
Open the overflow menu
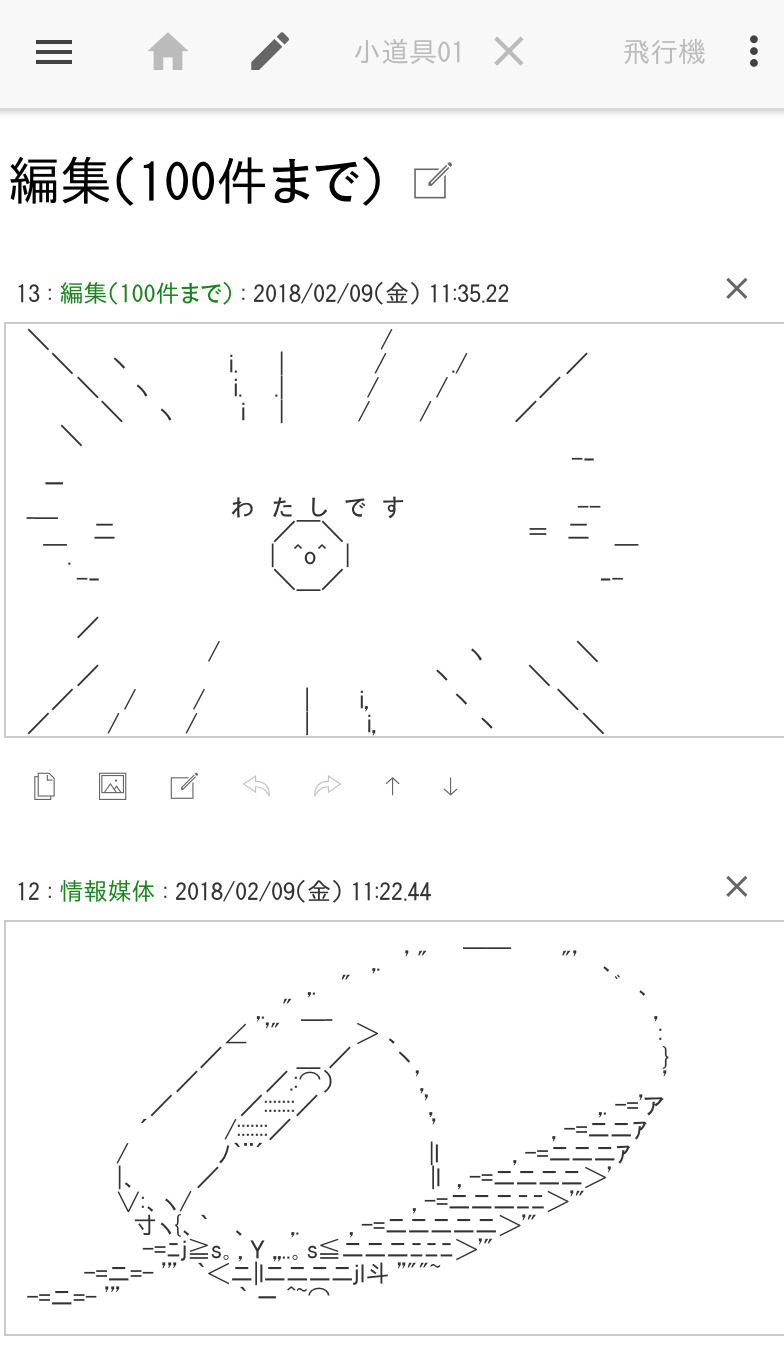(753, 52)
